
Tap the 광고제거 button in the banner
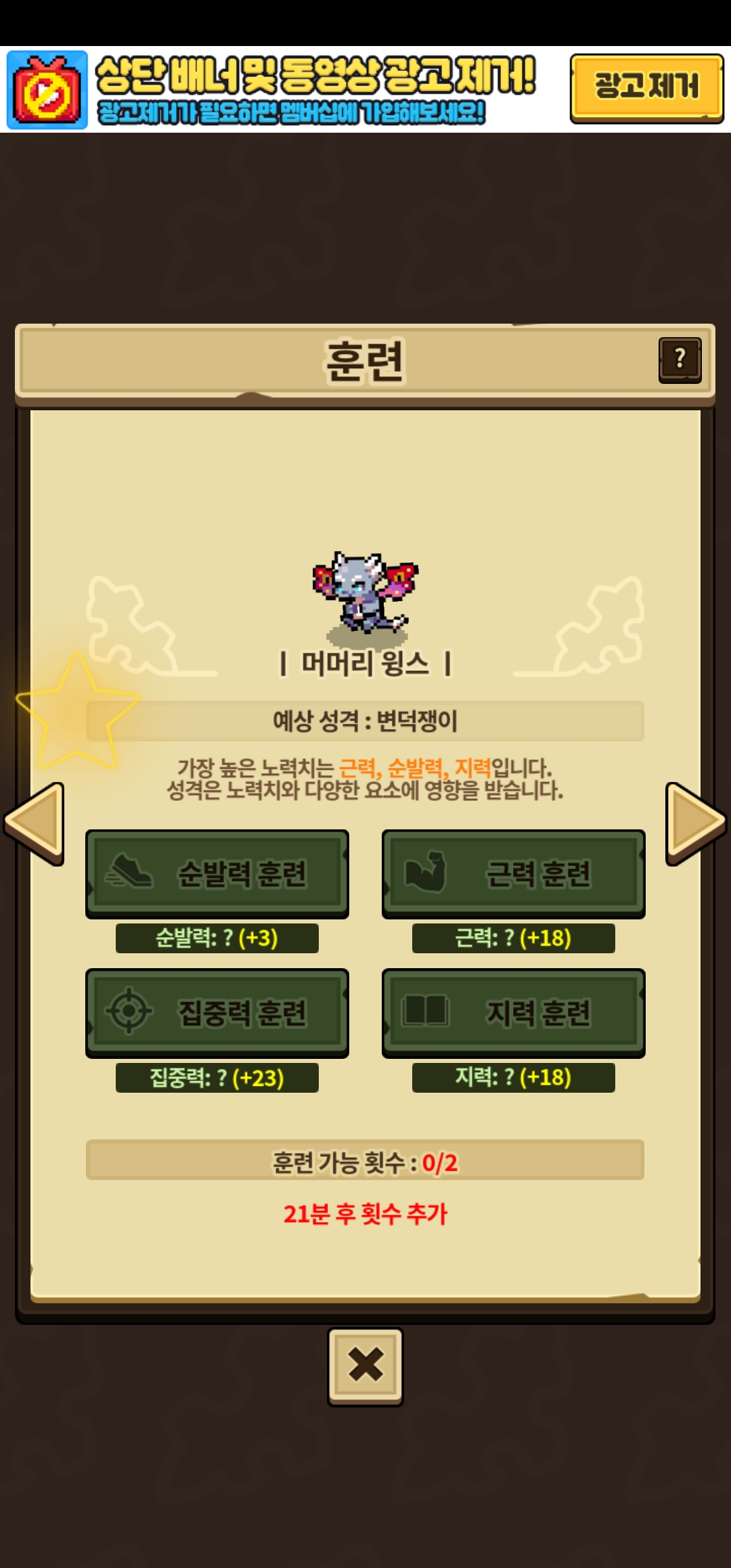pyautogui.click(x=646, y=88)
